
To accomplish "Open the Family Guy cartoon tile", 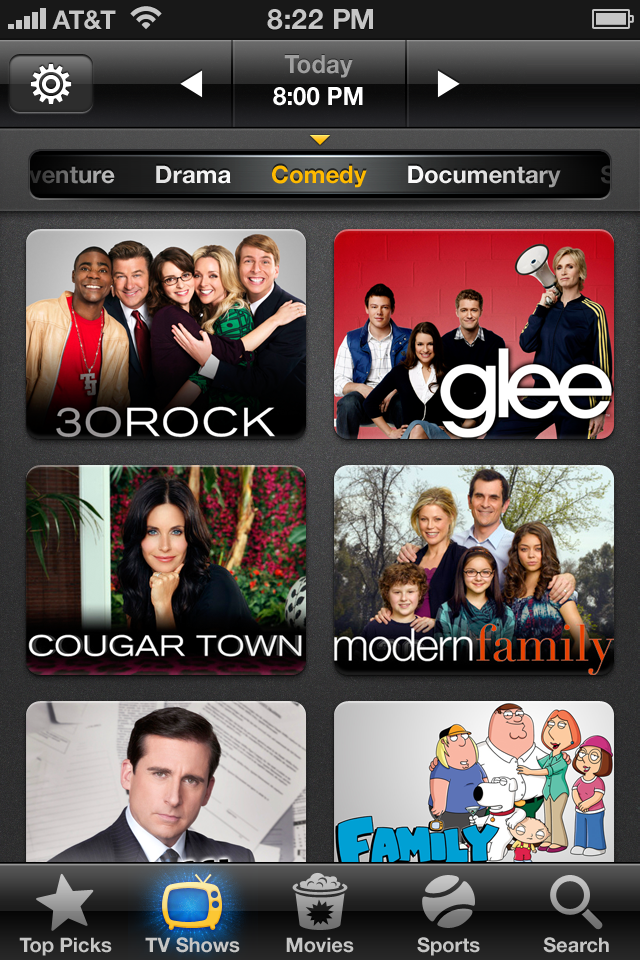I will [x=474, y=782].
